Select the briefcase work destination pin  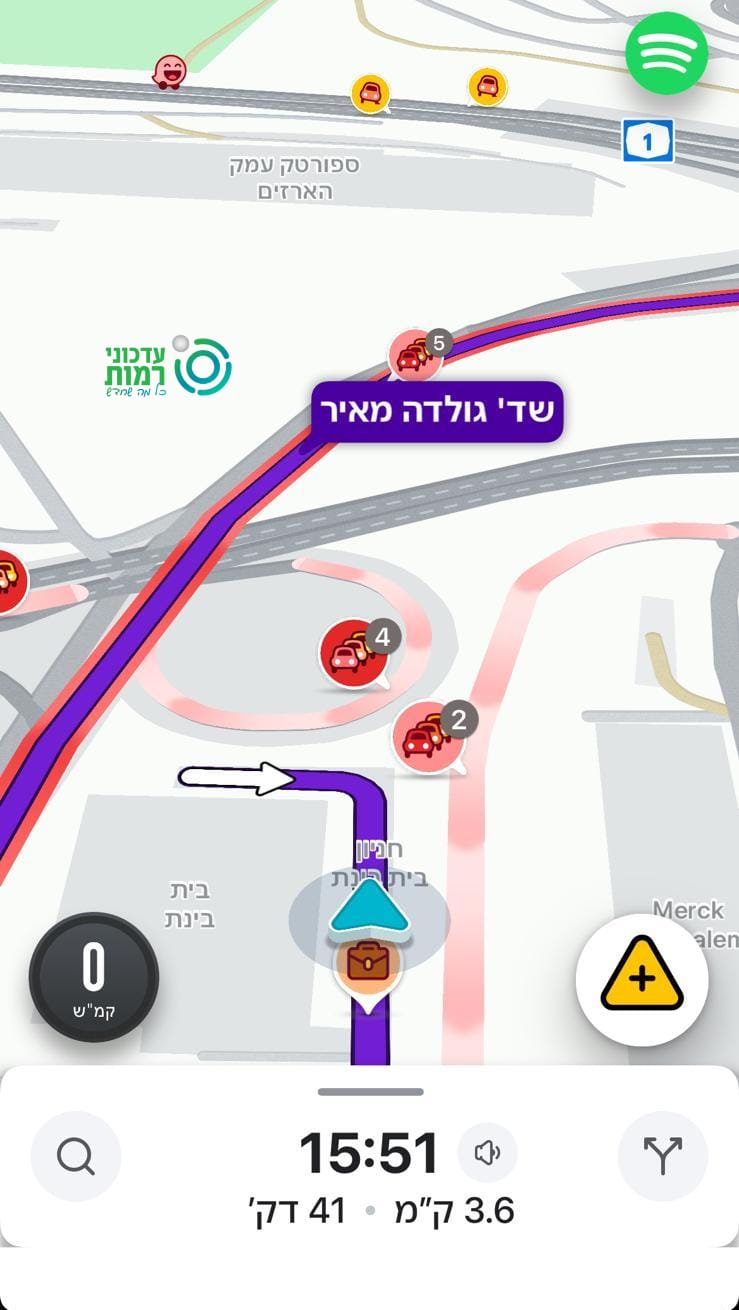371,963
